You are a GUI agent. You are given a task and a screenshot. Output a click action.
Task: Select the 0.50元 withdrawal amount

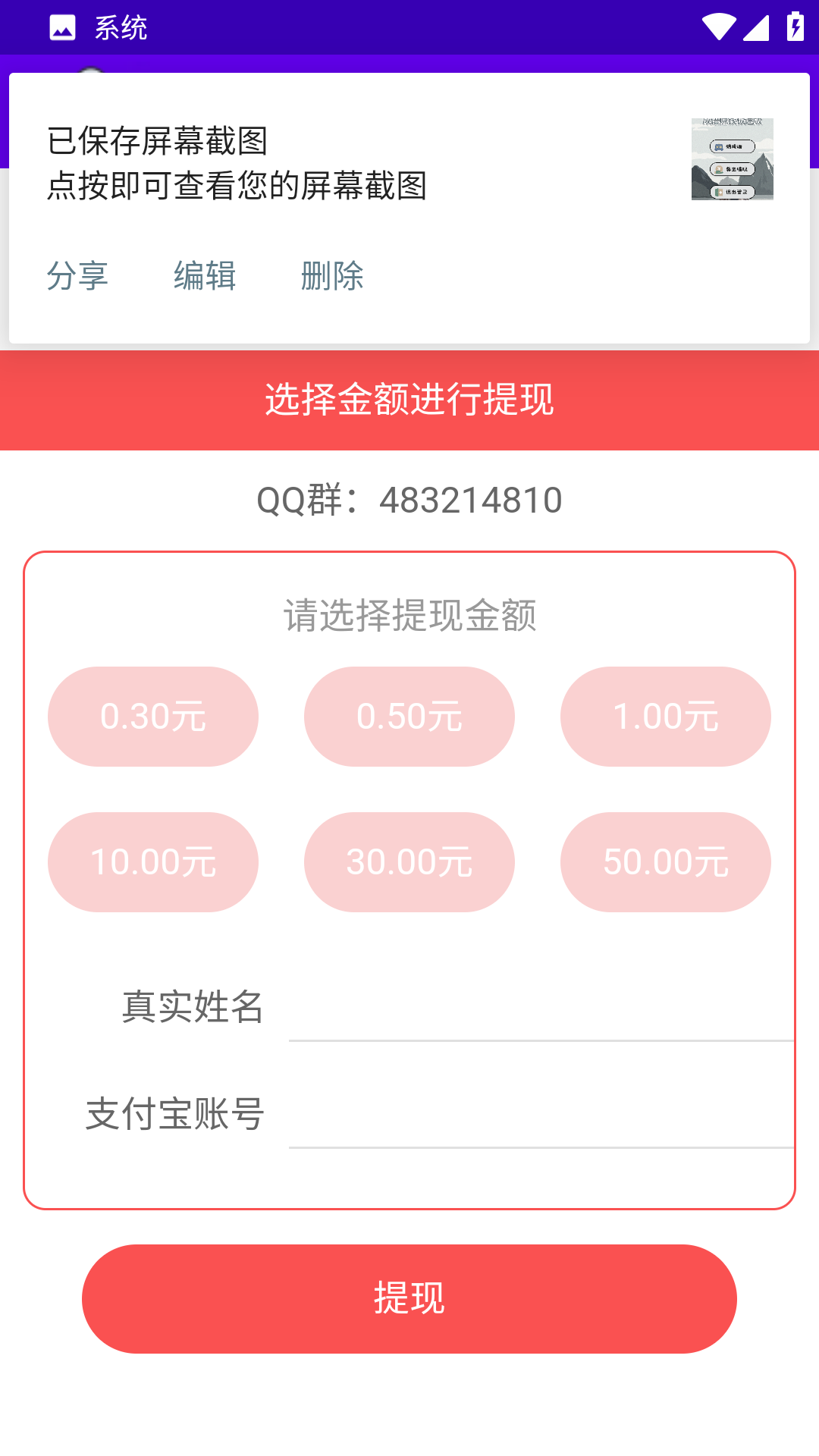coord(409,717)
